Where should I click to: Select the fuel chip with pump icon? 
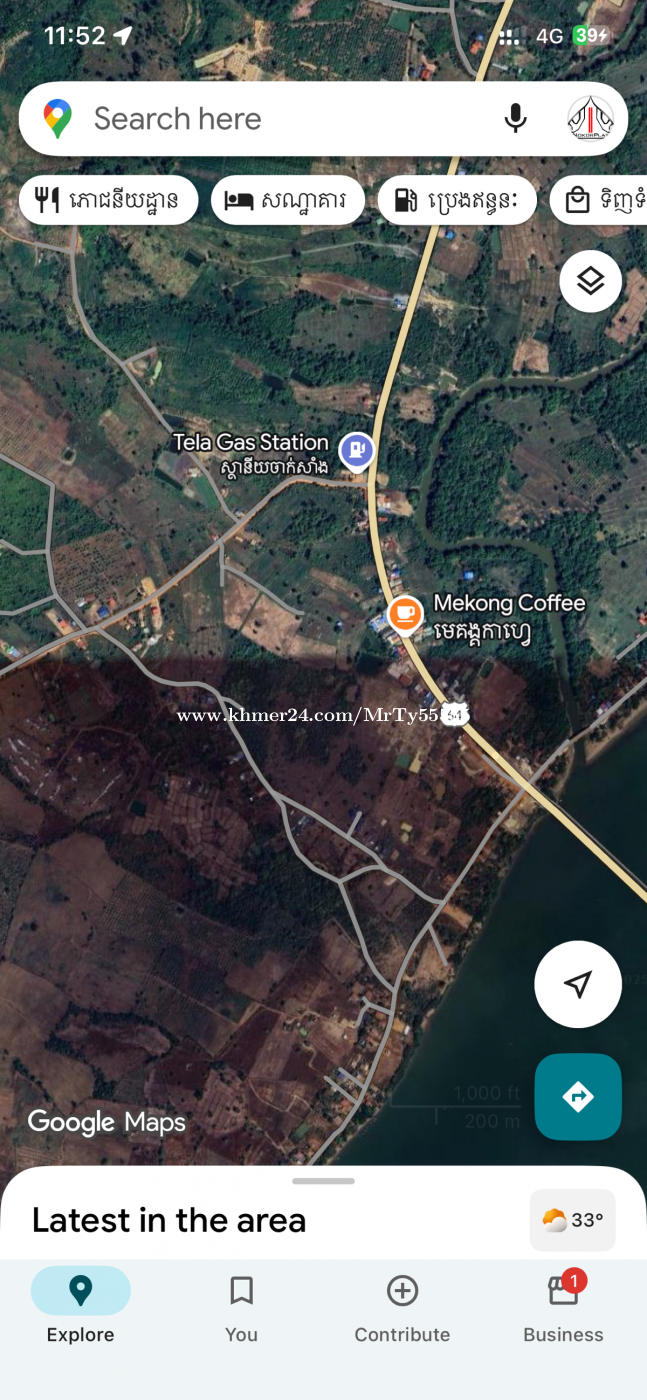tap(456, 200)
